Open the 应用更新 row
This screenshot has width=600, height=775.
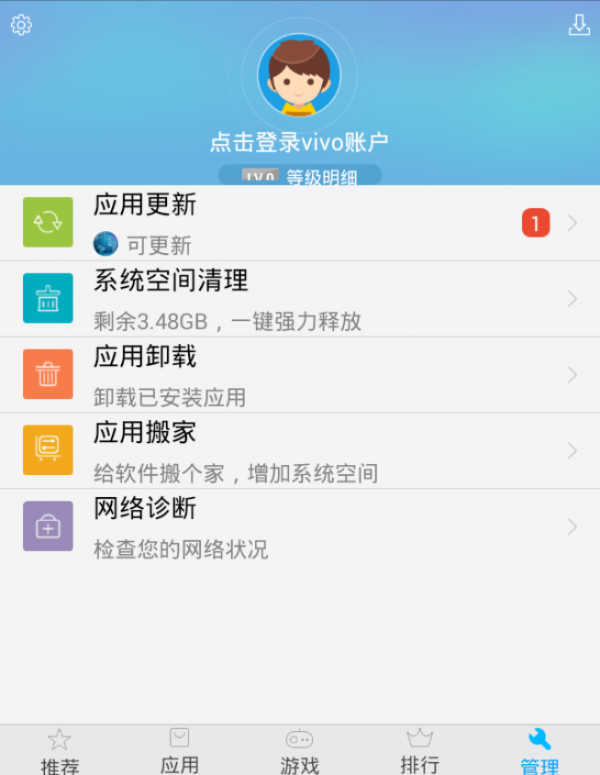(x=300, y=223)
